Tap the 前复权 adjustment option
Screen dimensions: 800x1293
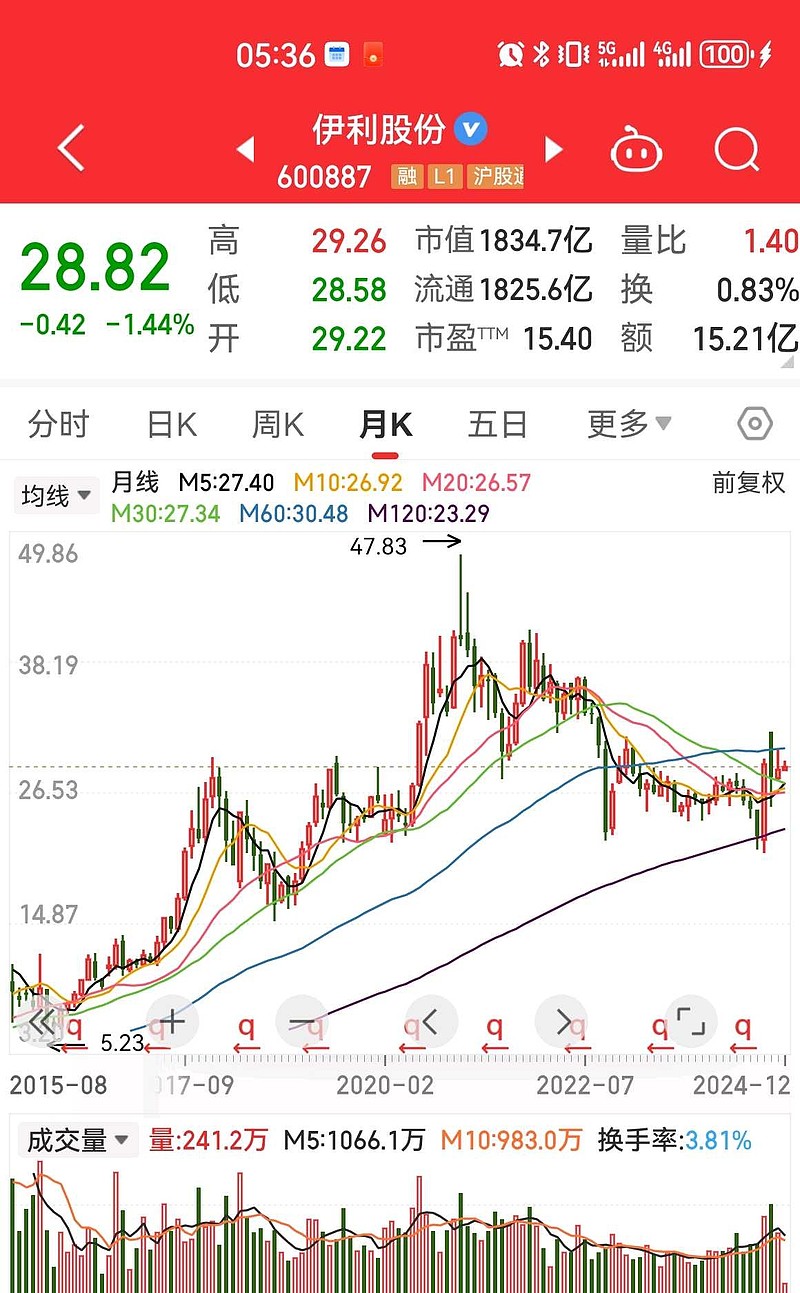(x=747, y=483)
